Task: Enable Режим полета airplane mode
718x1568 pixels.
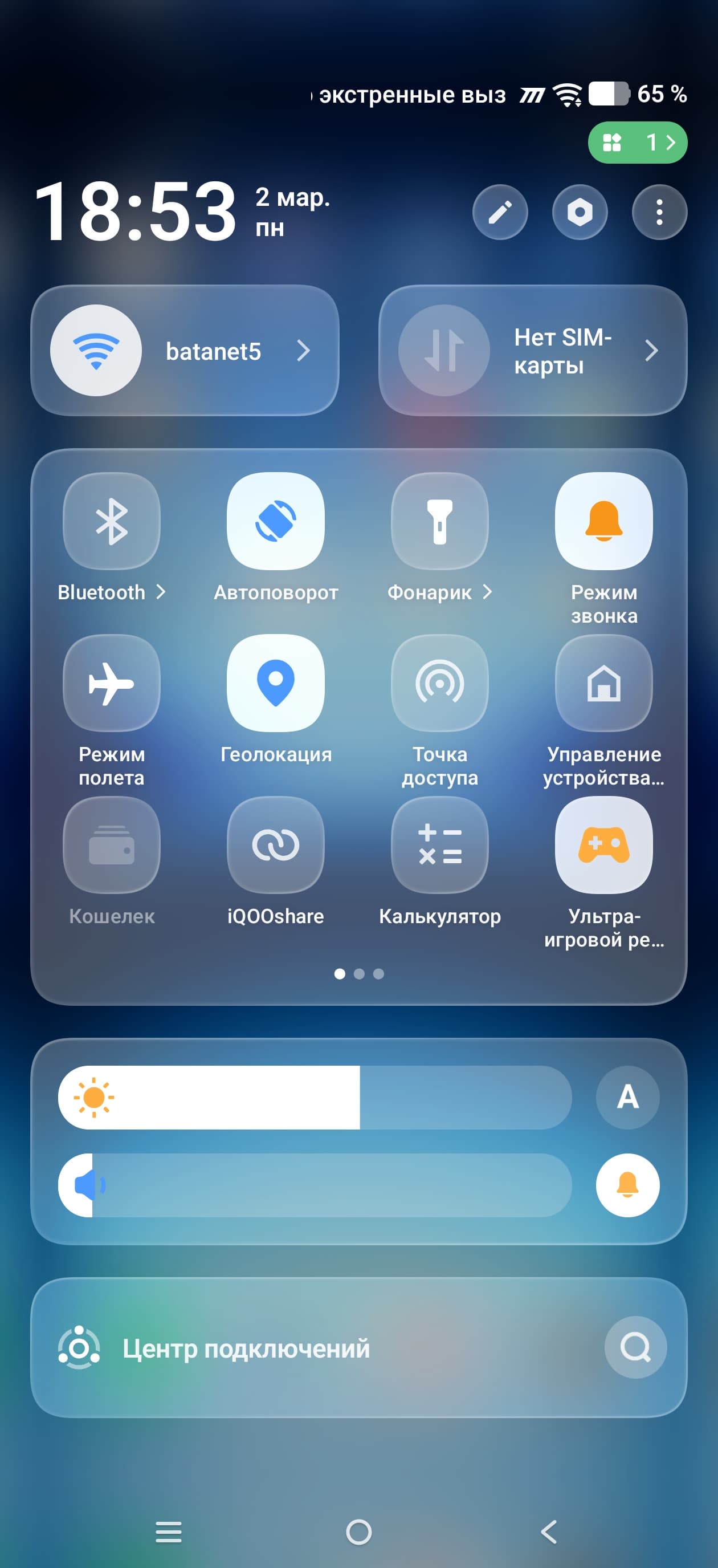Action: coord(112,683)
